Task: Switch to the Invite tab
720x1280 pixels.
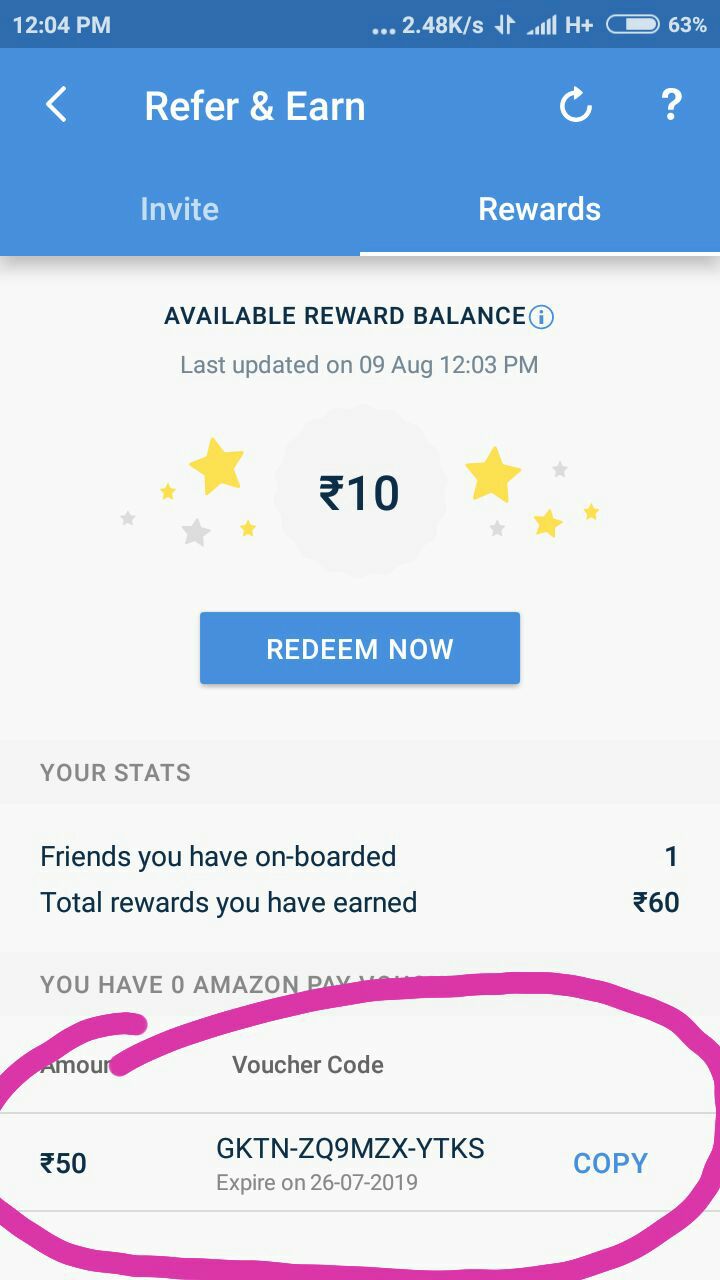Action: coord(179,209)
